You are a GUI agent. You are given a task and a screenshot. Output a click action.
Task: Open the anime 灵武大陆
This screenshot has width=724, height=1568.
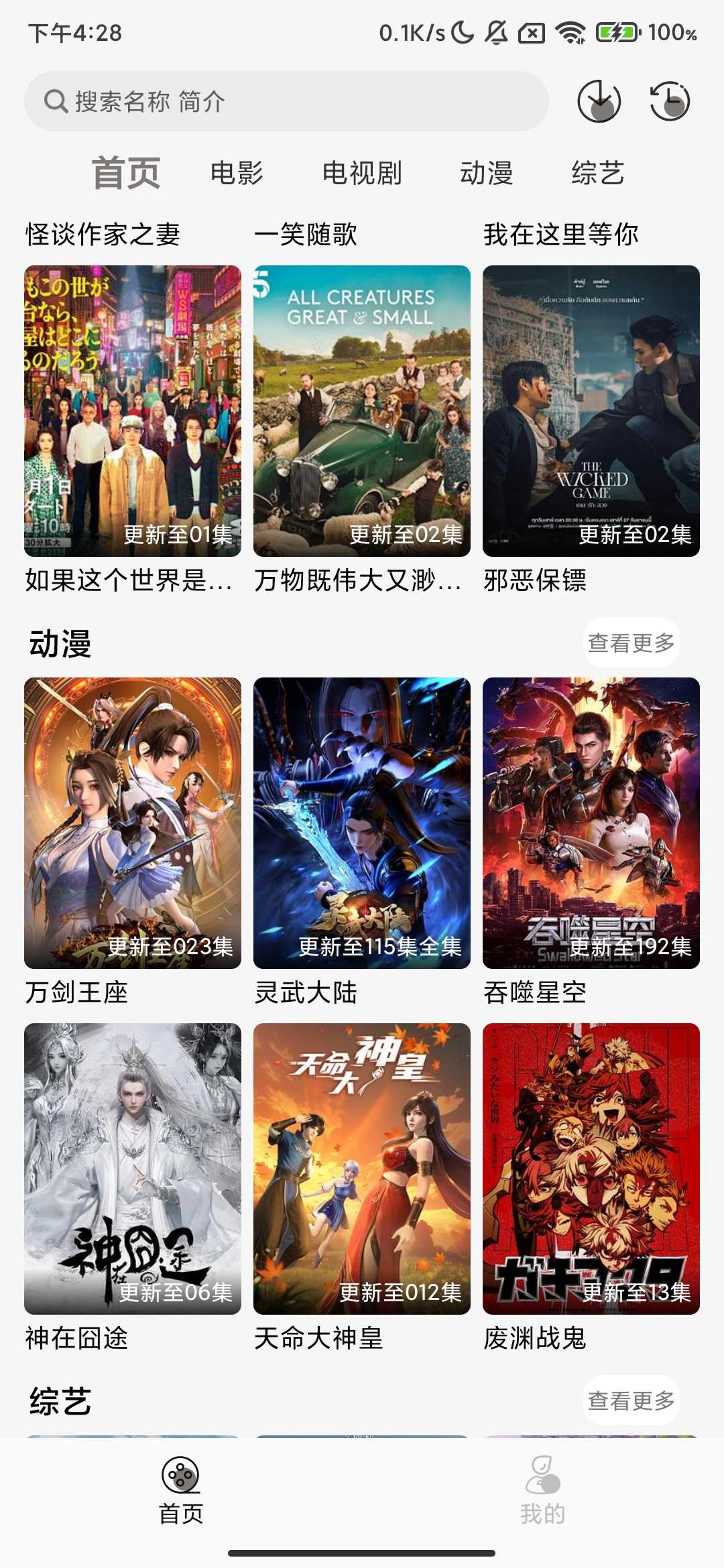[362, 823]
